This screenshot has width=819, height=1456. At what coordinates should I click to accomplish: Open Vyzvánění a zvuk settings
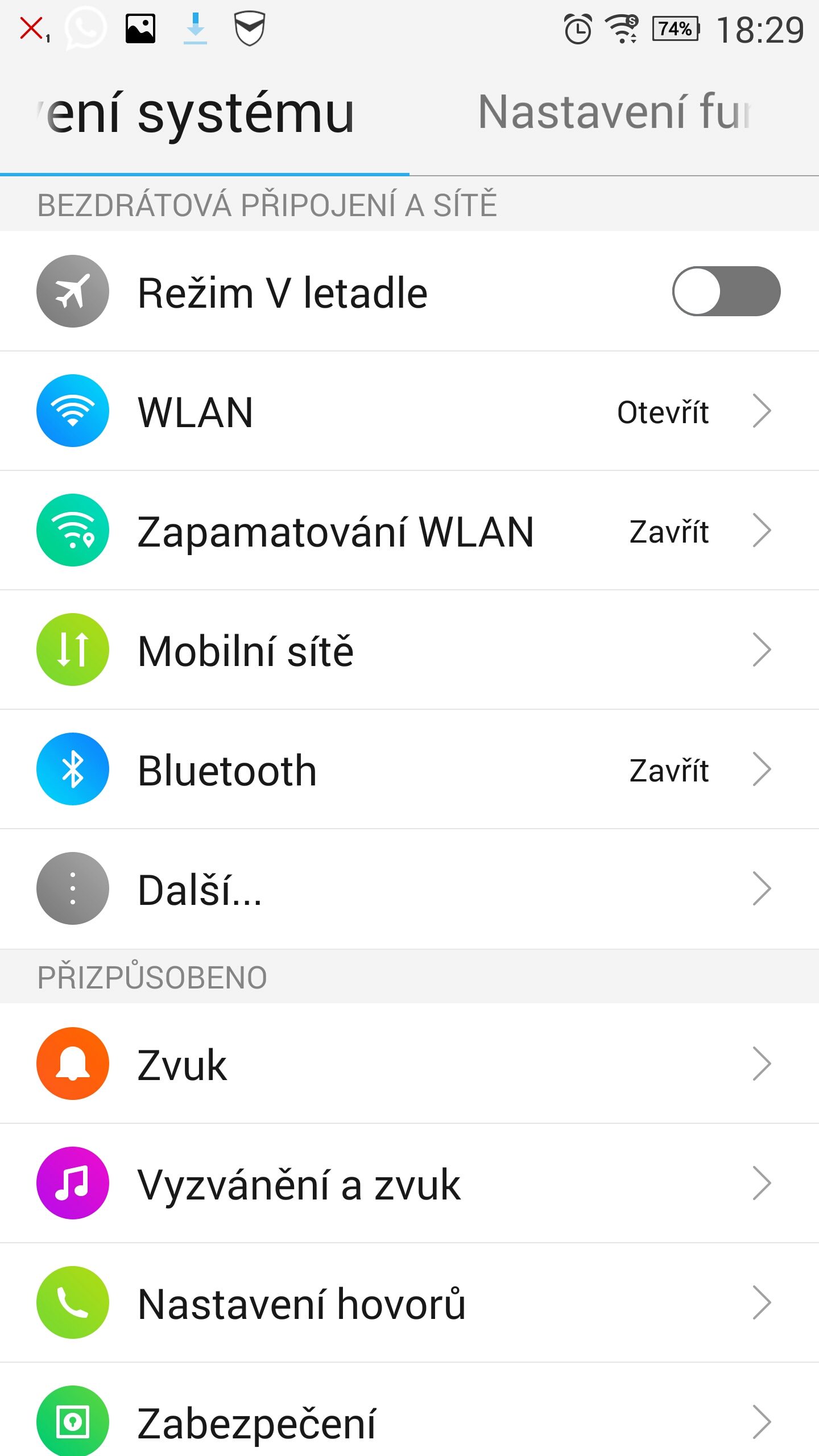[409, 1183]
